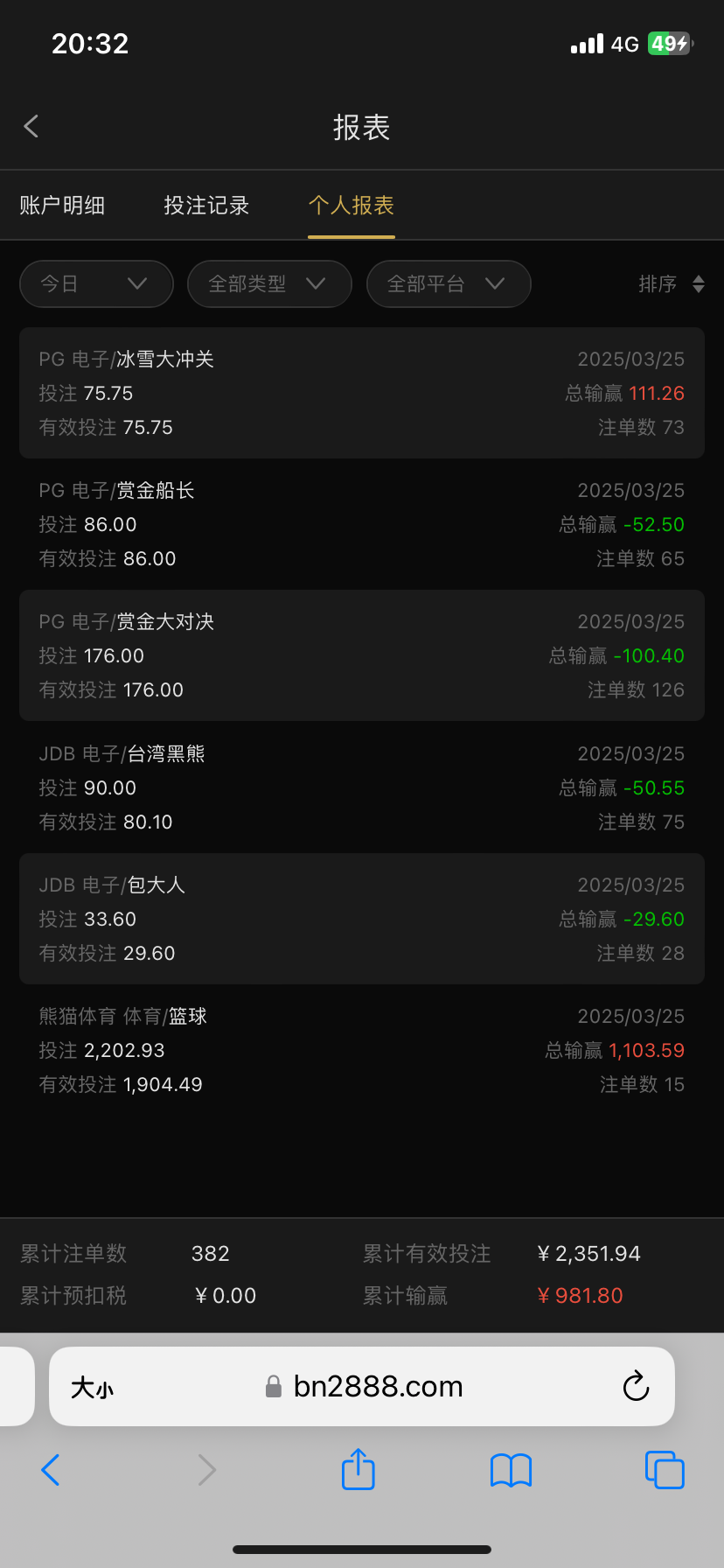Select the 个人报表 tab
724x1568 pixels.
tap(352, 206)
